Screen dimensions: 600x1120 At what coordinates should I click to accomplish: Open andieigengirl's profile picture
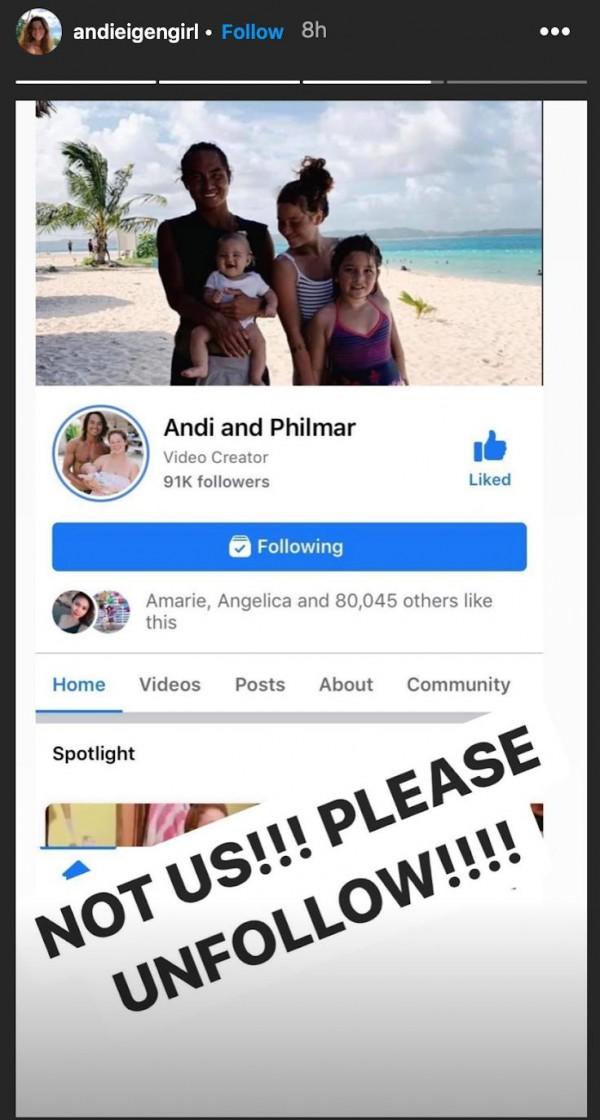point(38,32)
